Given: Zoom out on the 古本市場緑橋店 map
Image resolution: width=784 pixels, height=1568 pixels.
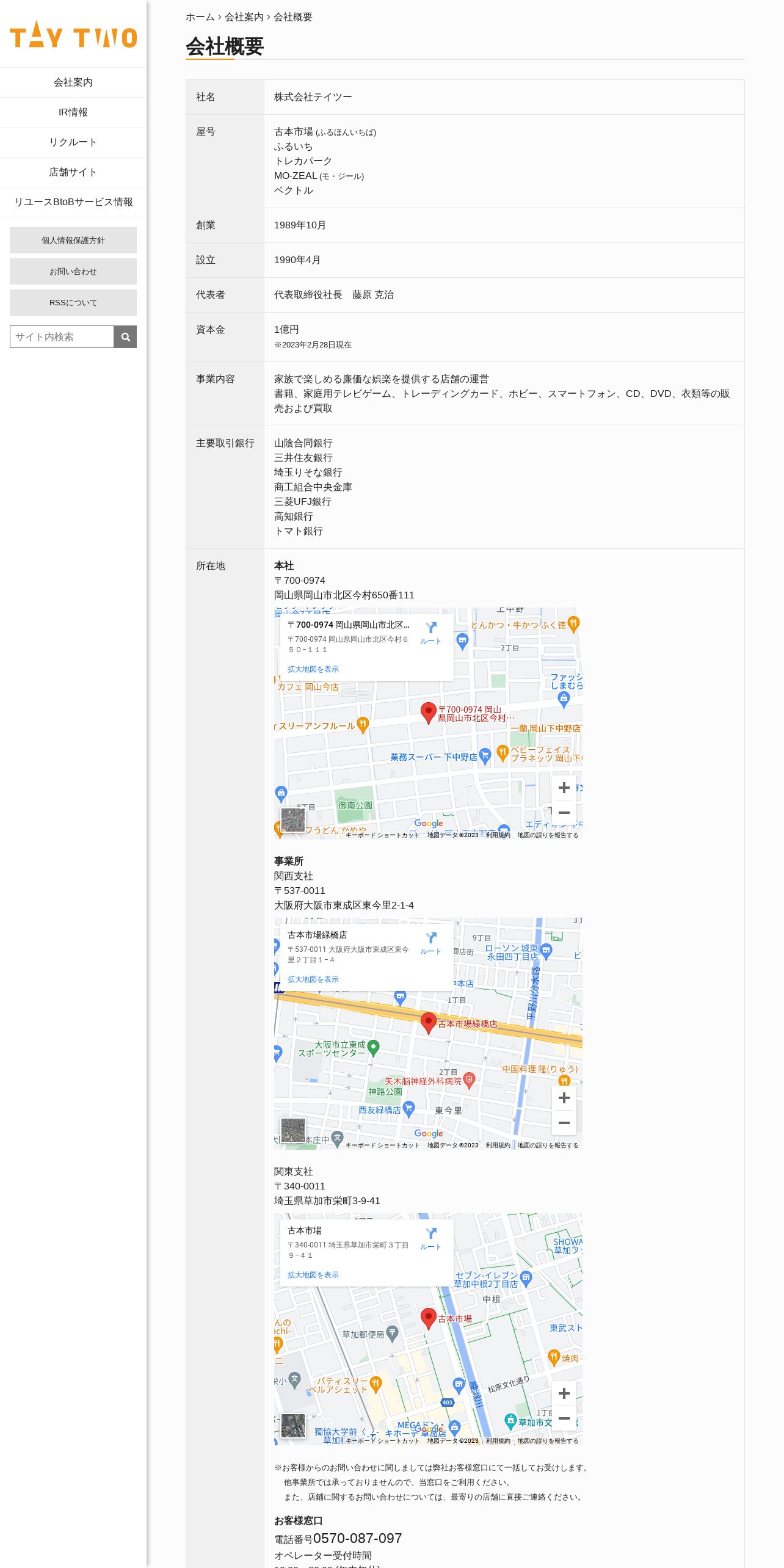Looking at the screenshot, I should (x=564, y=1123).
